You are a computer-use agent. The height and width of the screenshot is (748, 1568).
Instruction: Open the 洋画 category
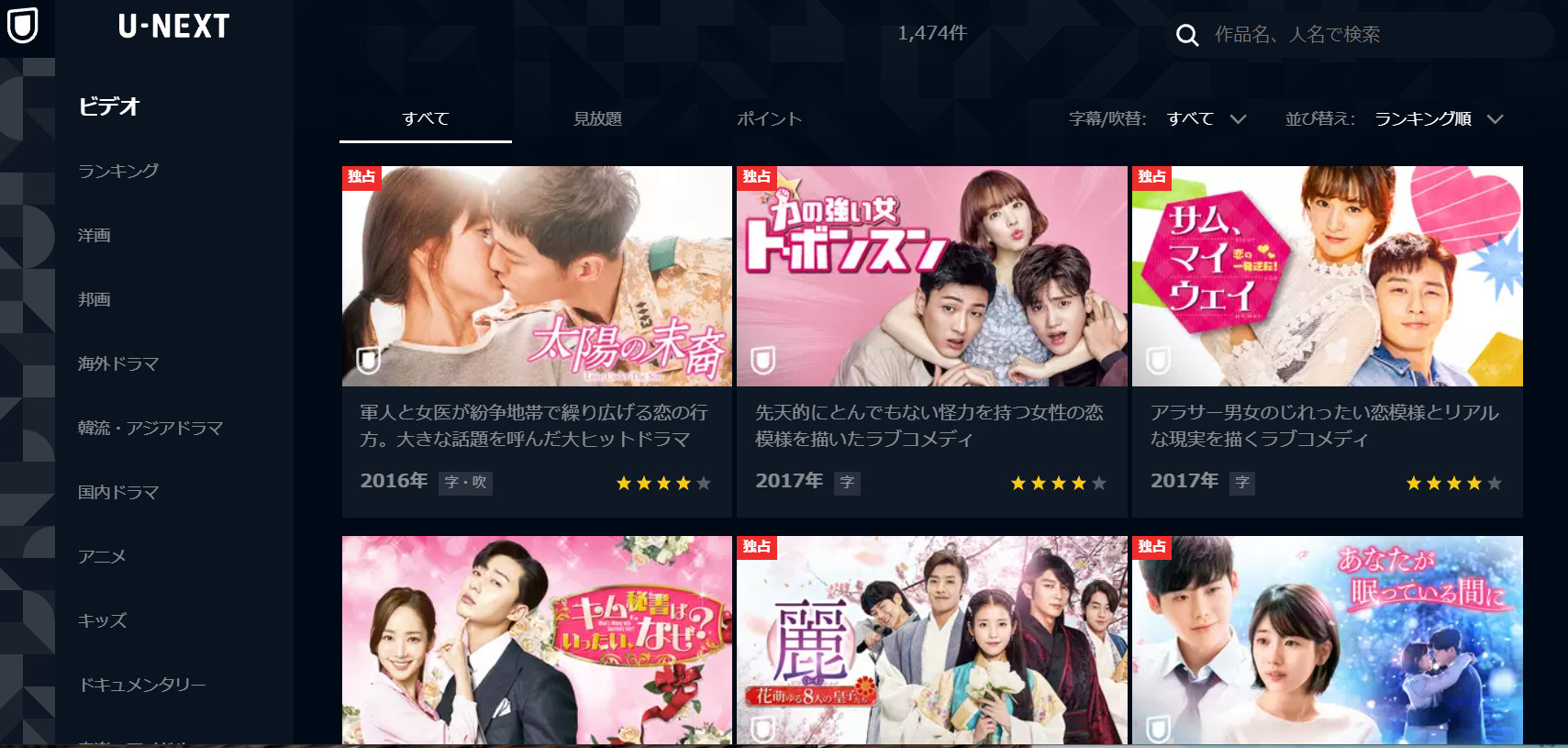coord(95,235)
